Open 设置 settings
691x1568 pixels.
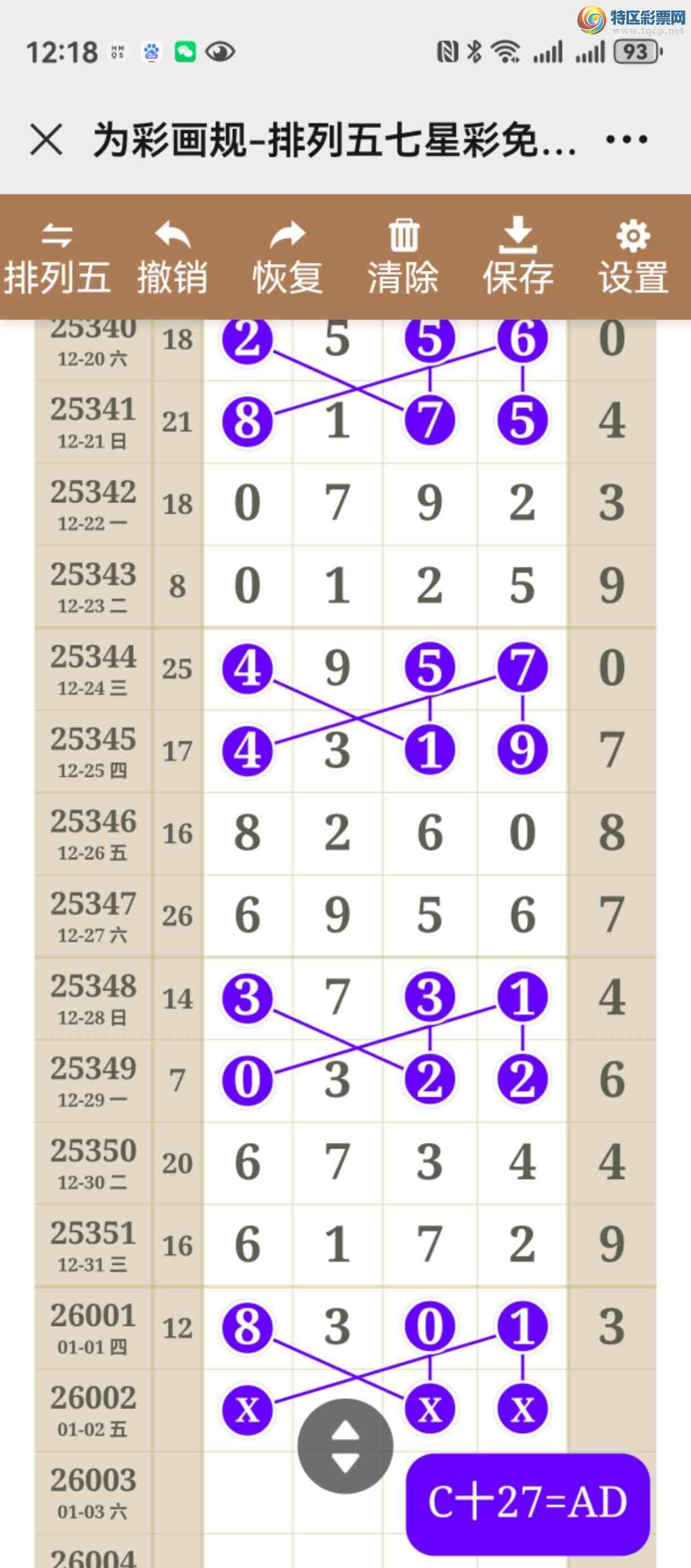coord(633,258)
